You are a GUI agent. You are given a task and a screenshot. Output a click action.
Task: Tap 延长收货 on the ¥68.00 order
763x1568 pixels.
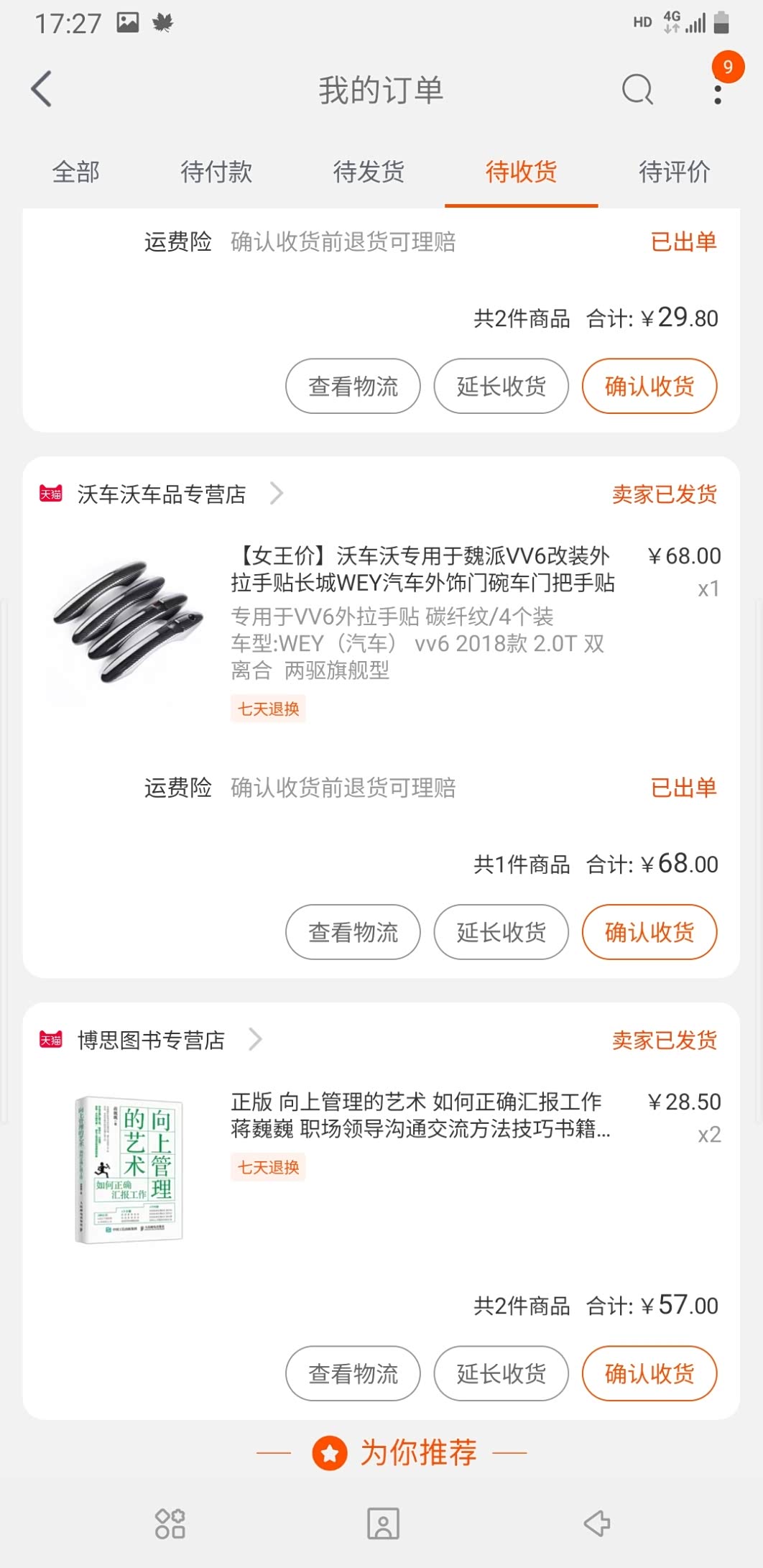click(501, 932)
